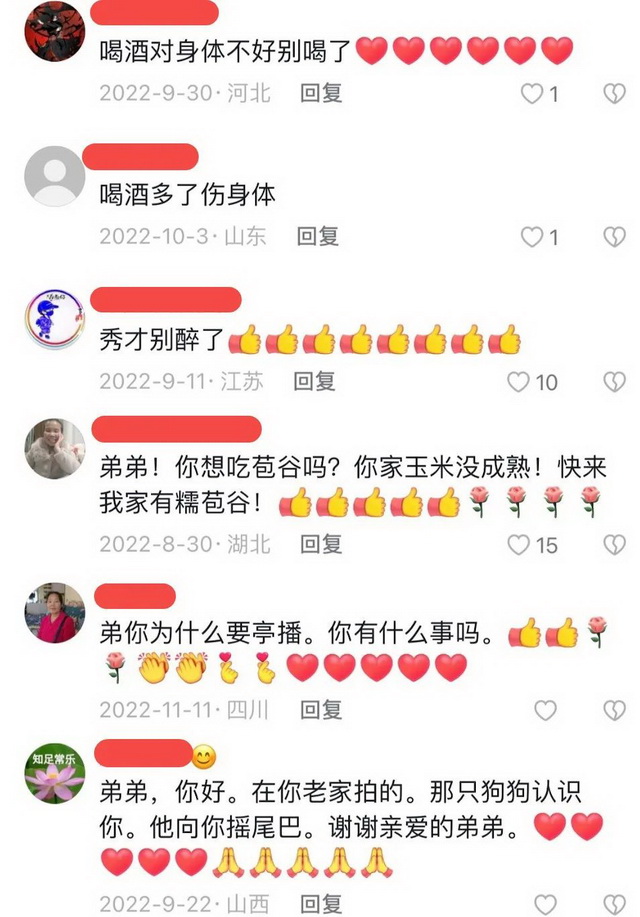Like the comment '喝酒多了伤身体'
The width and height of the screenshot is (640, 917).
[532, 237]
